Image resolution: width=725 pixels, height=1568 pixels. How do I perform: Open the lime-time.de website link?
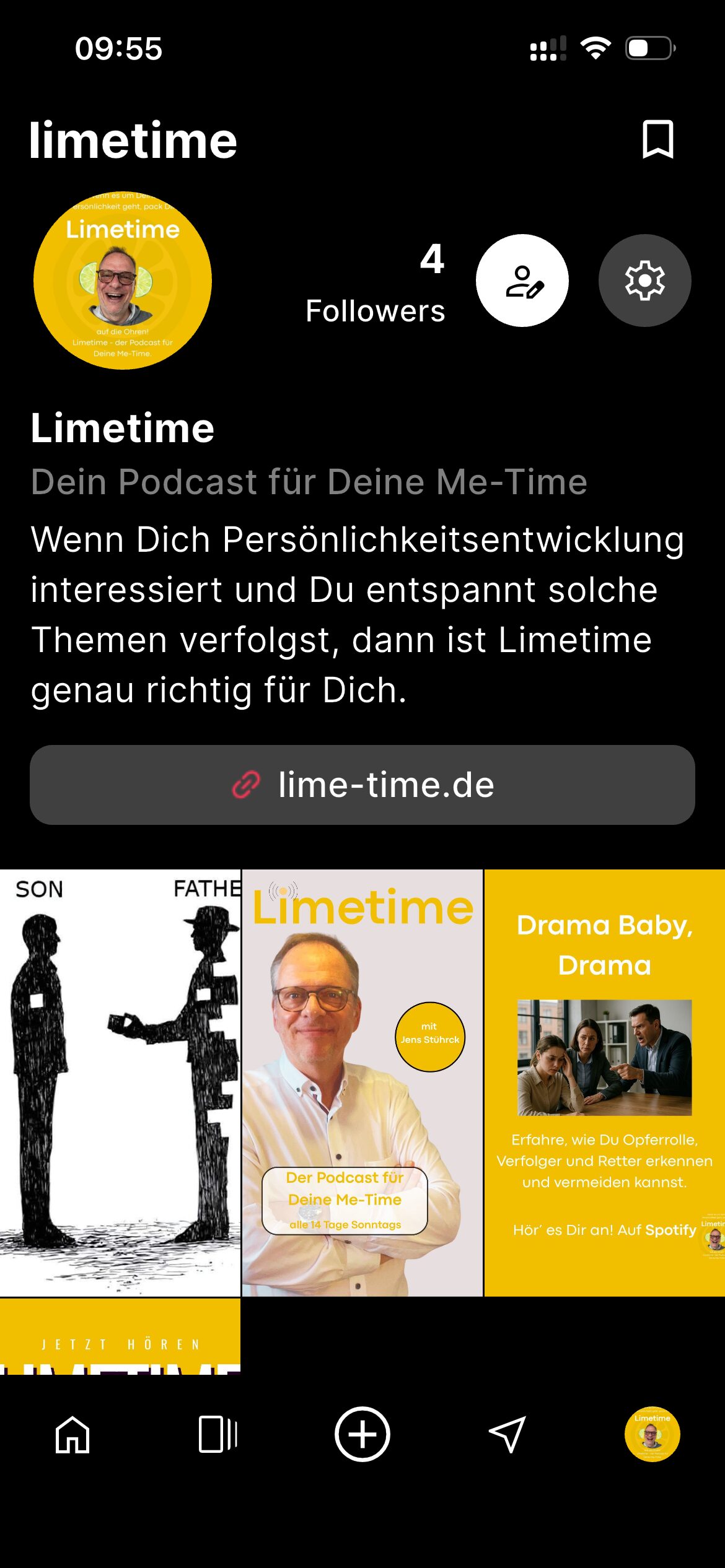point(362,785)
